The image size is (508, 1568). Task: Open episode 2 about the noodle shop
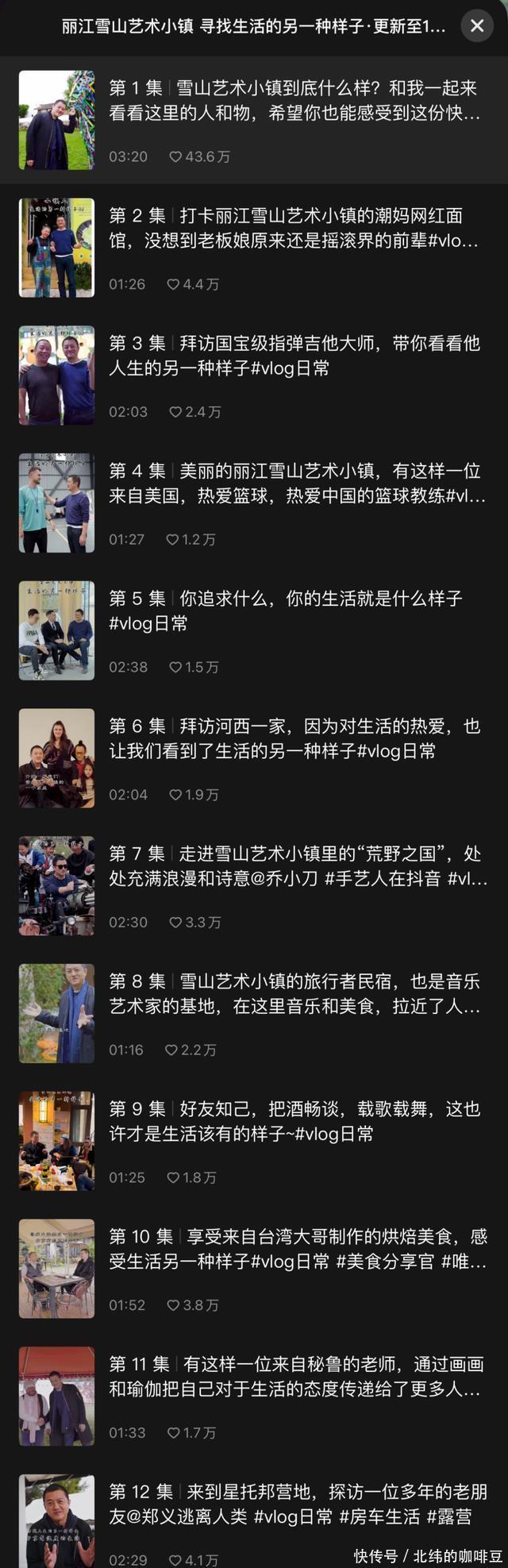click(254, 247)
